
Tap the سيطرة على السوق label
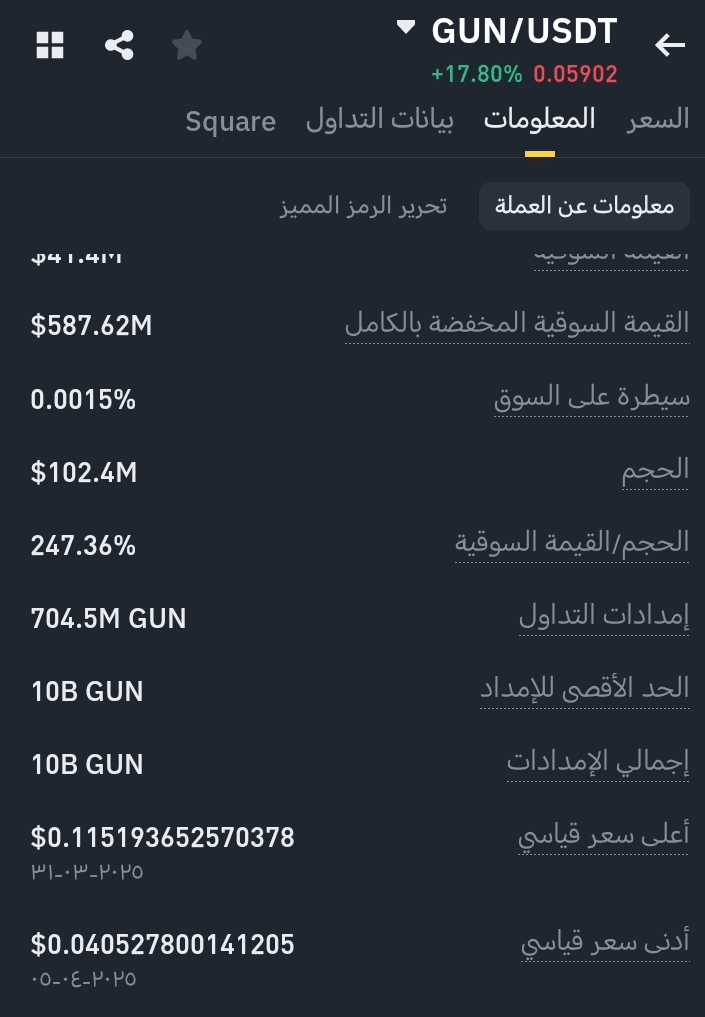(x=592, y=398)
